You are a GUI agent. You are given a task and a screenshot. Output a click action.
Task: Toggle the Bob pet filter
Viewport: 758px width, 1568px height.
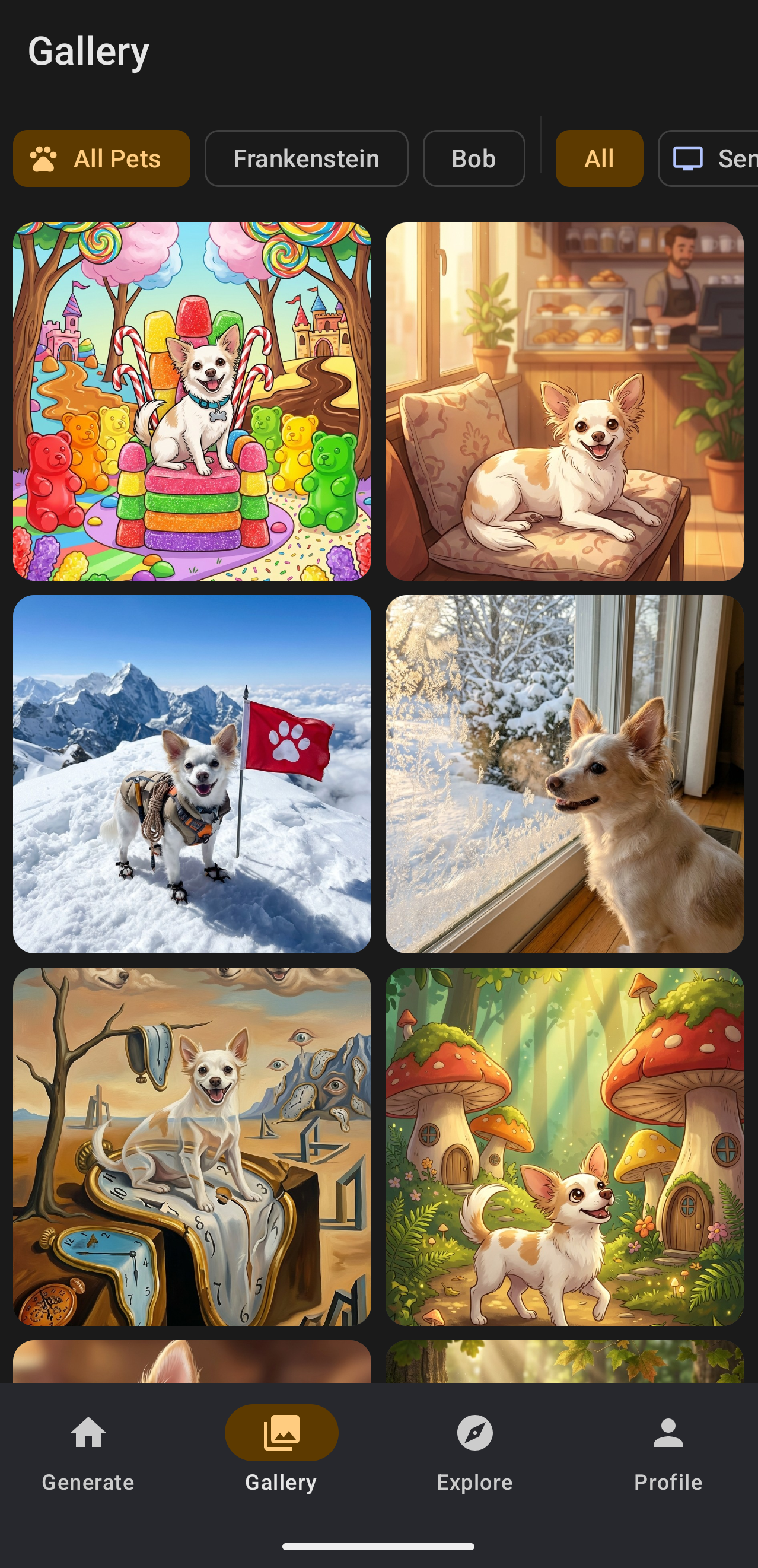pos(474,158)
